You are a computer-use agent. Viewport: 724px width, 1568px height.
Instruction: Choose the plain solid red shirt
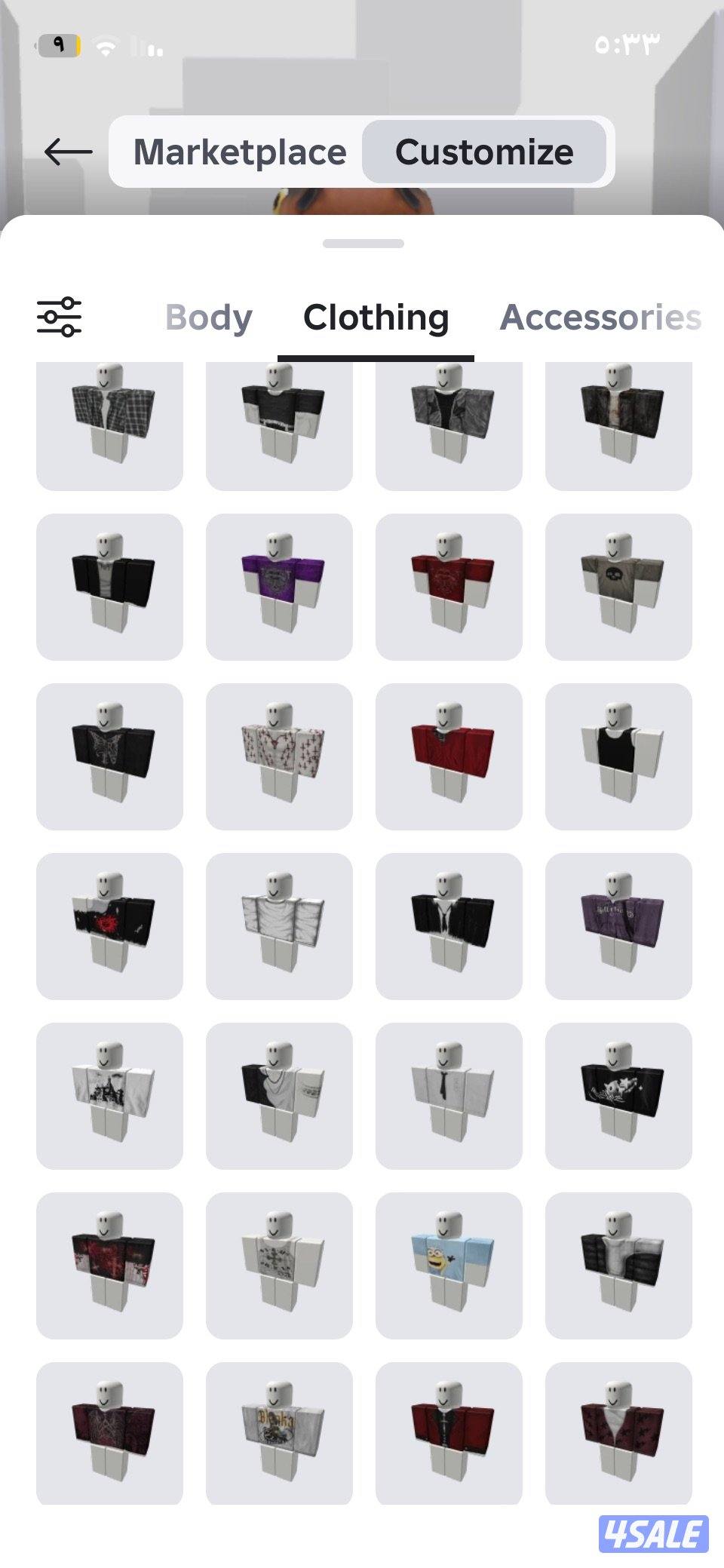tap(449, 756)
